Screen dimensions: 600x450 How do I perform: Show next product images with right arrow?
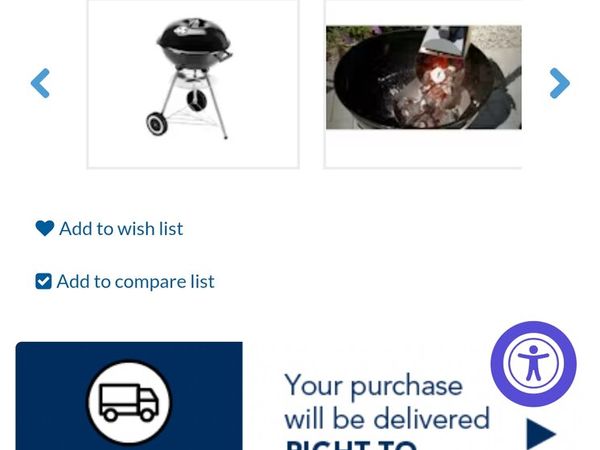coord(559,83)
